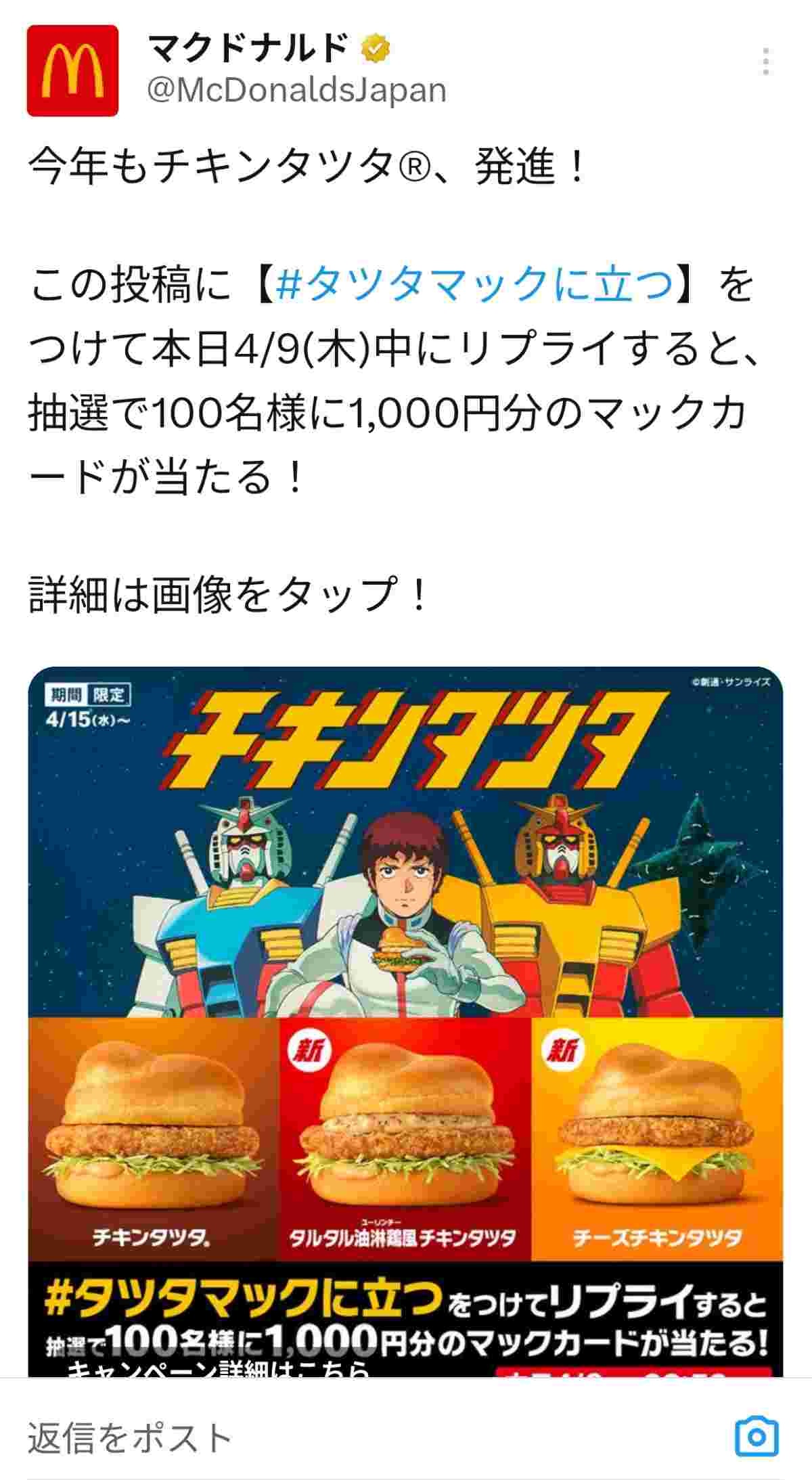Open the post's three-dot overflow menu
Image resolution: width=812 pixels, height=1480 pixels.
point(765,62)
